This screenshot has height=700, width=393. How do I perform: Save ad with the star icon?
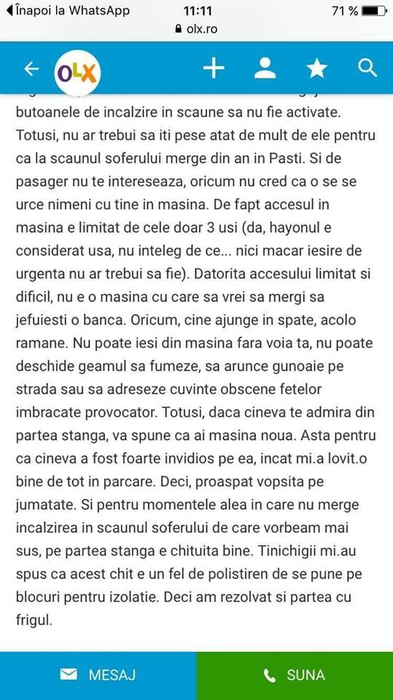click(317, 69)
